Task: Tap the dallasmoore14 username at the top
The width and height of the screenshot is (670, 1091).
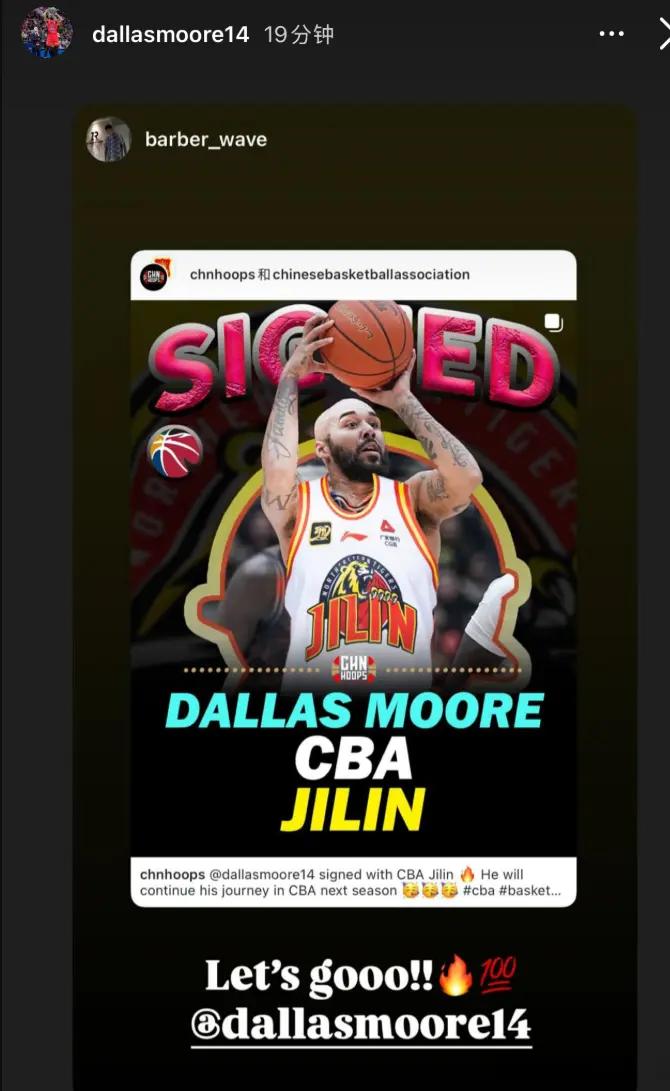Action: 170,34
